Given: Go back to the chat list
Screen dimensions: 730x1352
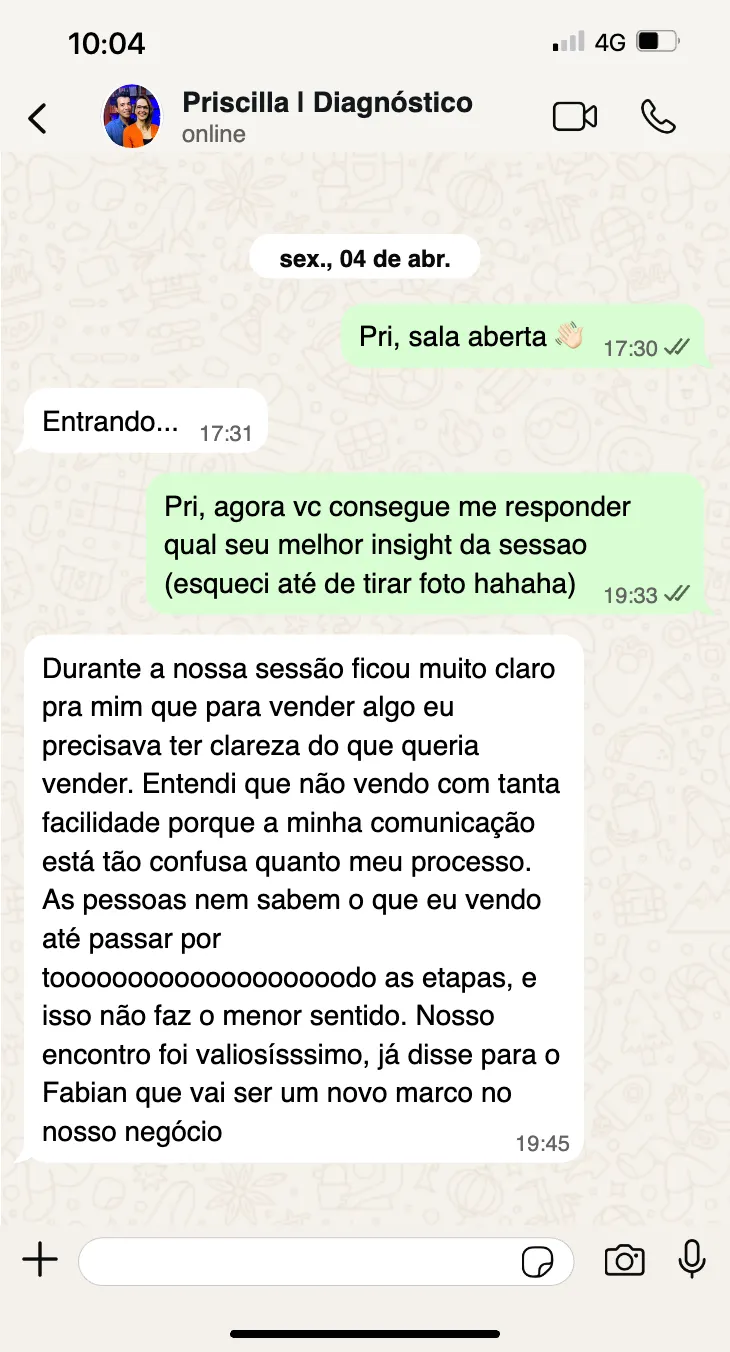Looking at the screenshot, I should pos(37,118).
